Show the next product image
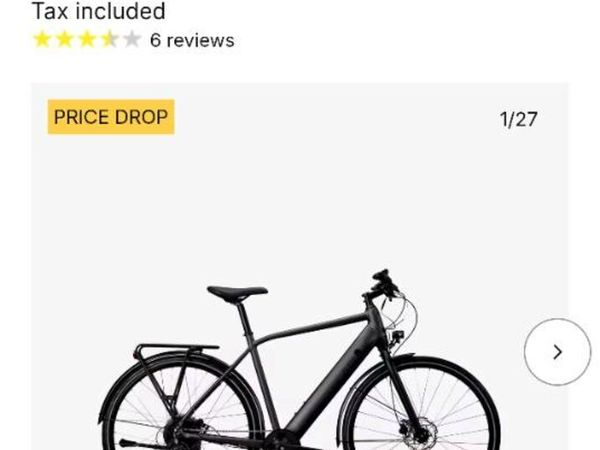Viewport: 600px width, 450px height. 557,352
